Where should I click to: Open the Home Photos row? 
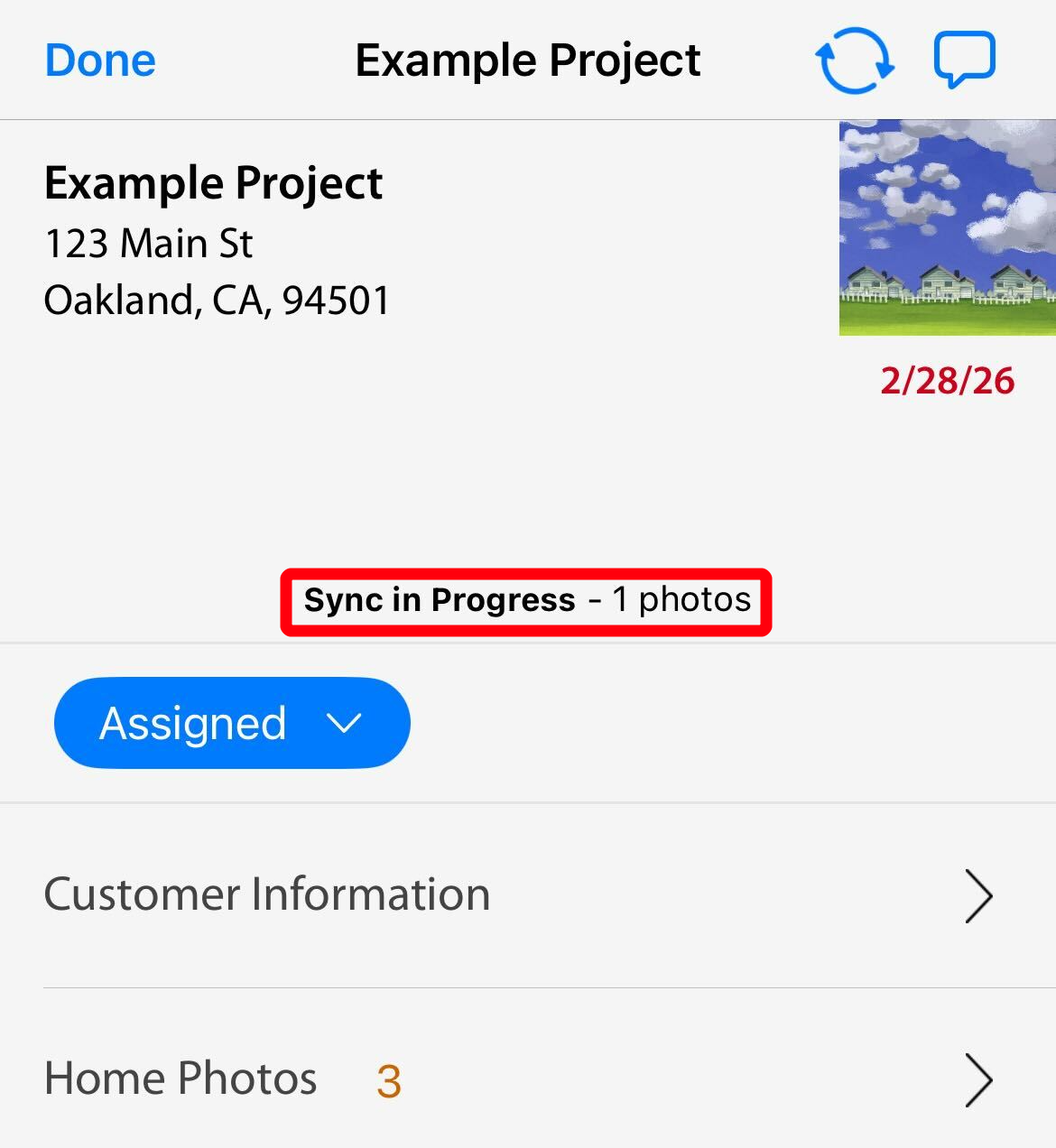[x=518, y=1079]
